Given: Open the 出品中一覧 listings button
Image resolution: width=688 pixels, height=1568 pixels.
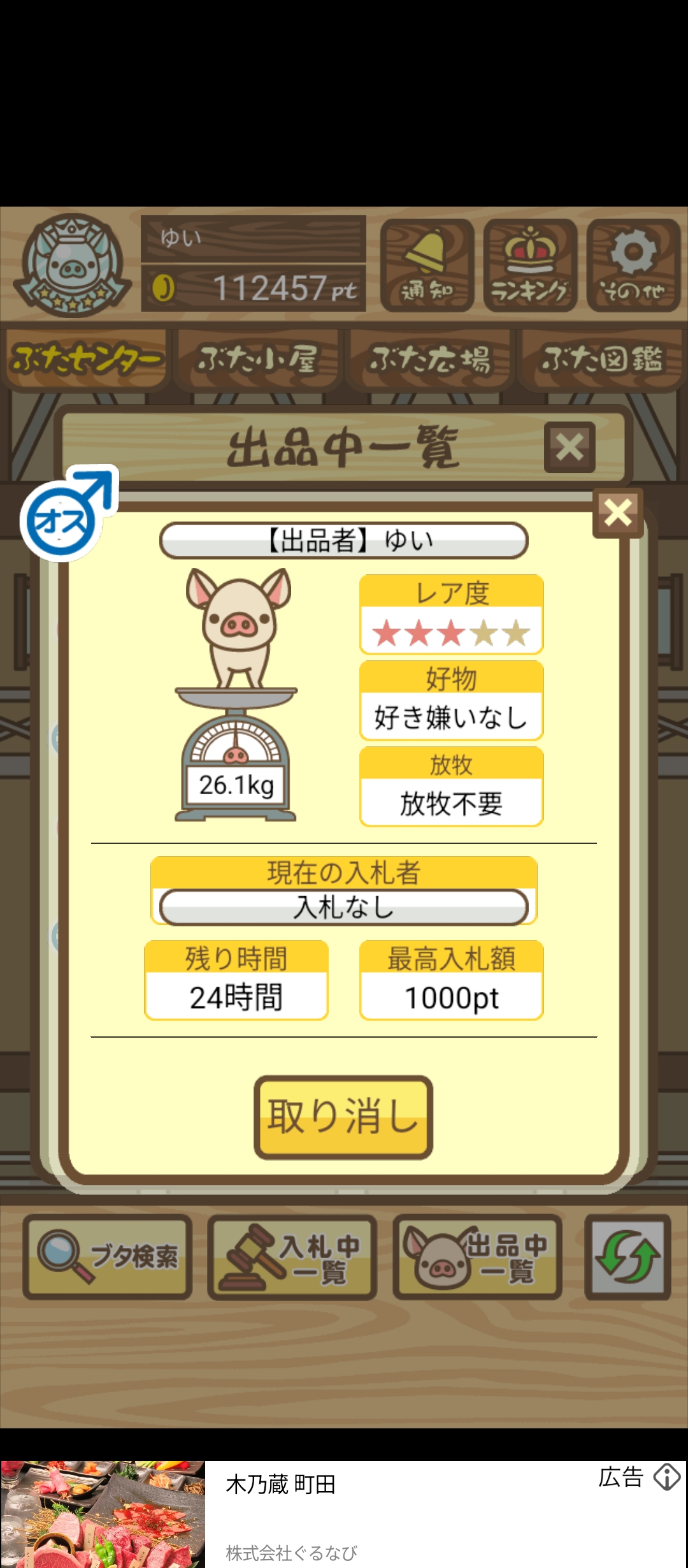Looking at the screenshot, I should click(477, 1257).
